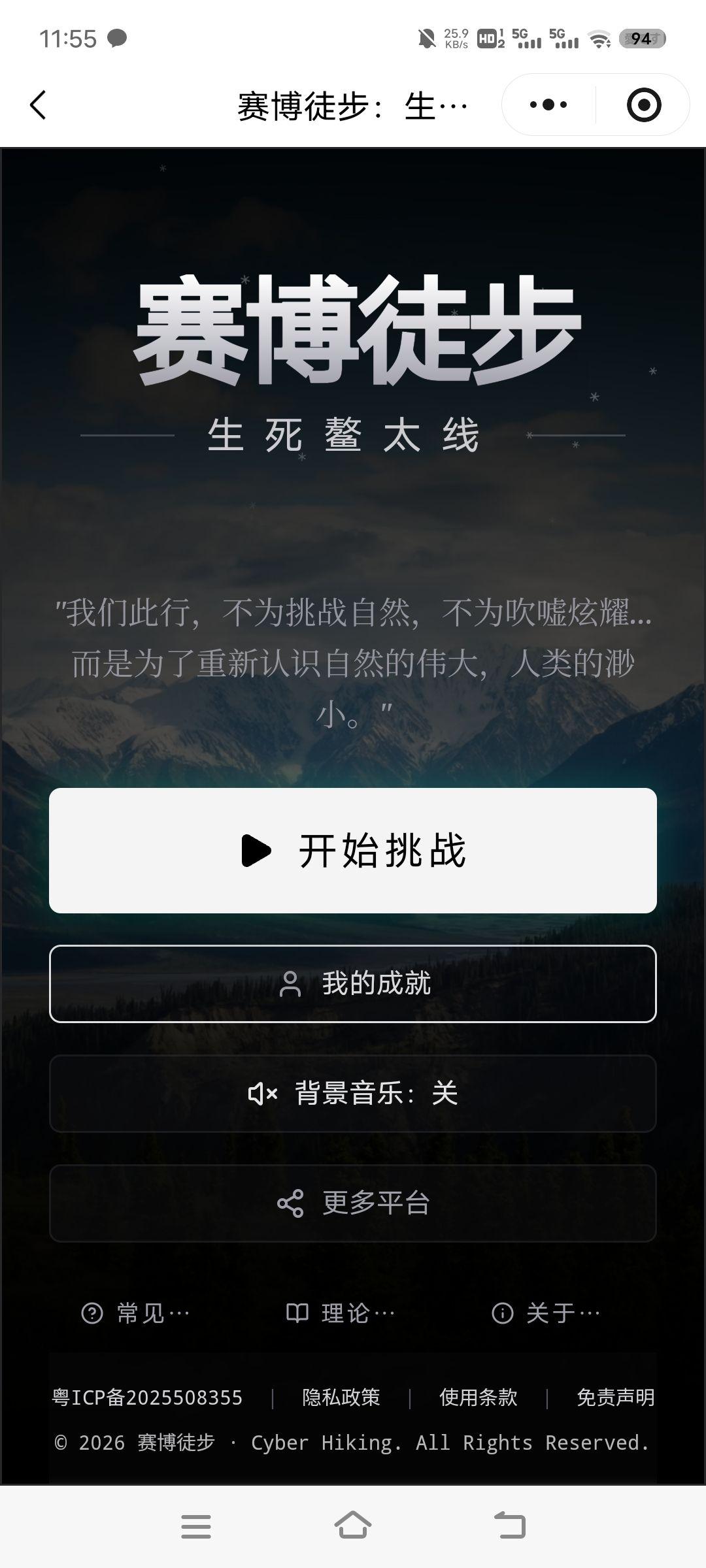Go to the phone home screen
706x1568 pixels.
point(353,1526)
